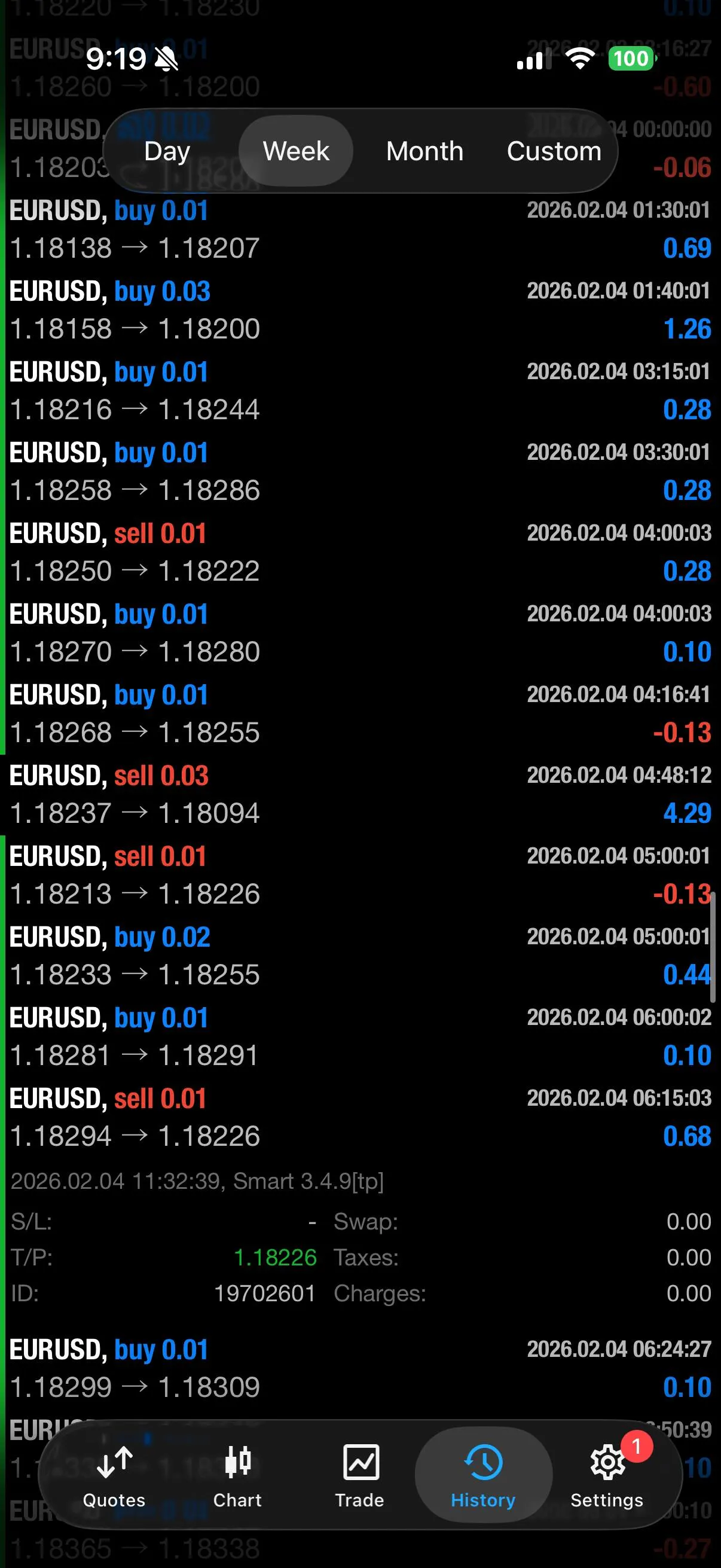Expand the EURUSD buy trade at 06:24:27
This screenshot has height=1568, width=721.
tap(360, 1368)
